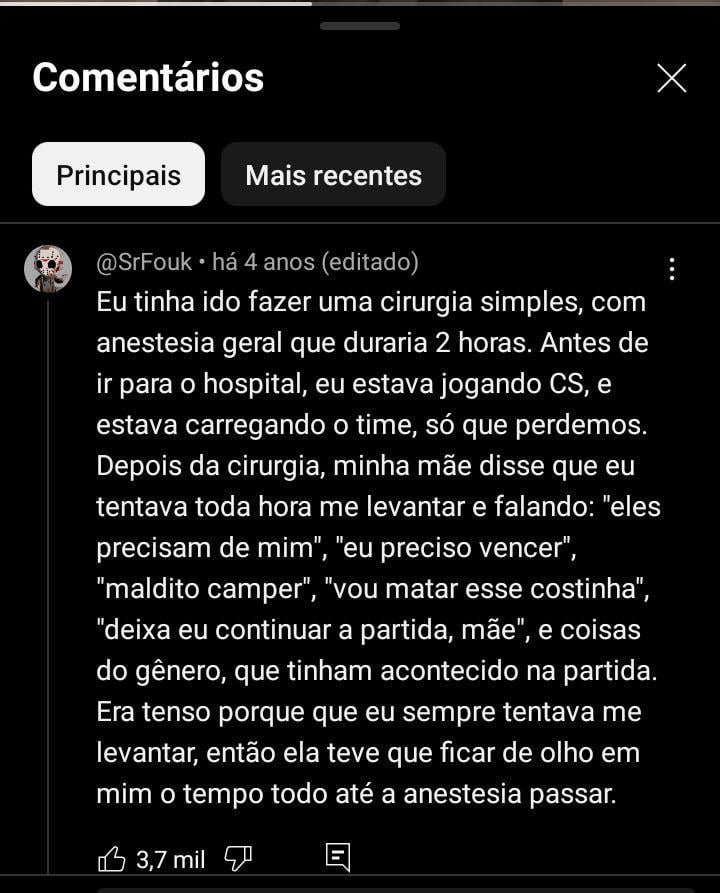Close the Comentários panel
720x893 pixels.
671,78
